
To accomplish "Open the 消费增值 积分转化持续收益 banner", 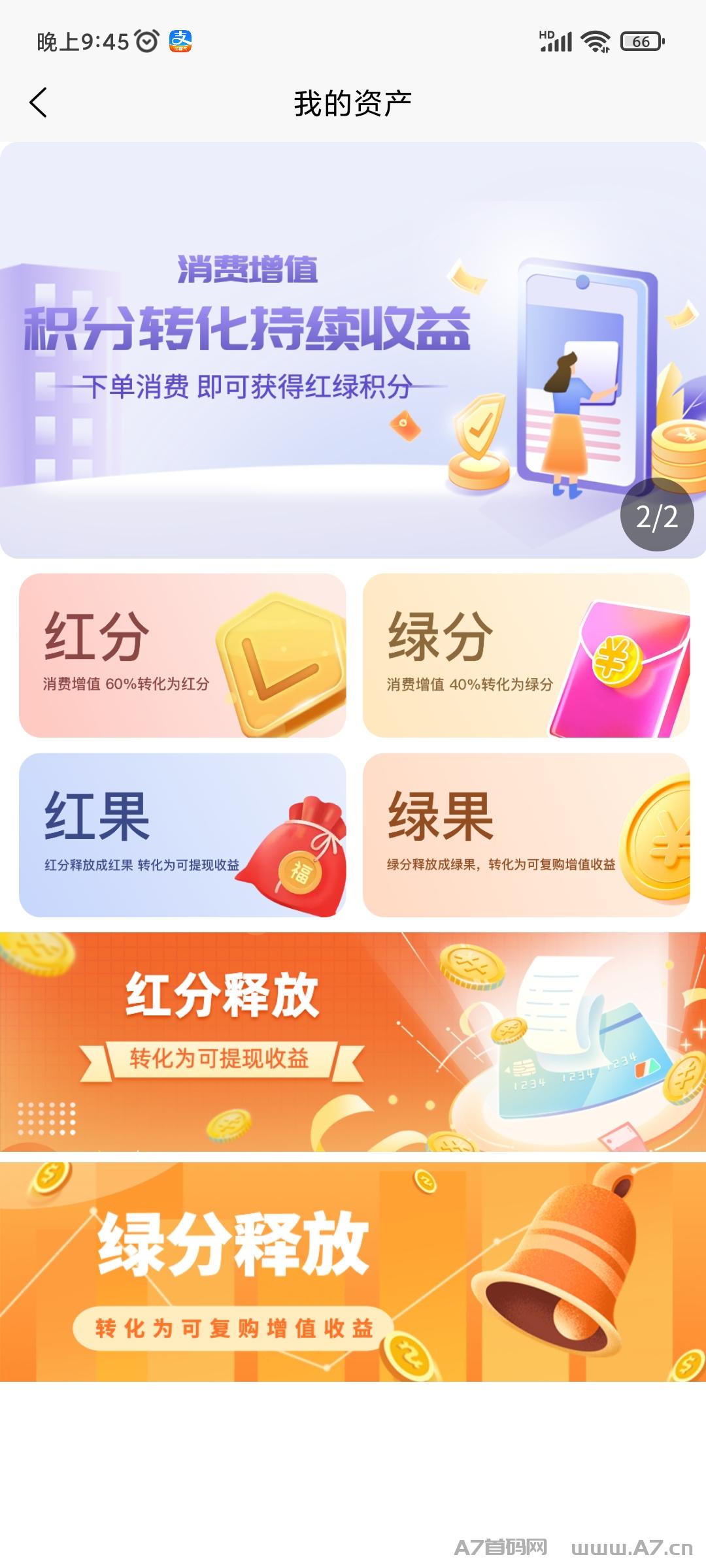I will (353, 350).
